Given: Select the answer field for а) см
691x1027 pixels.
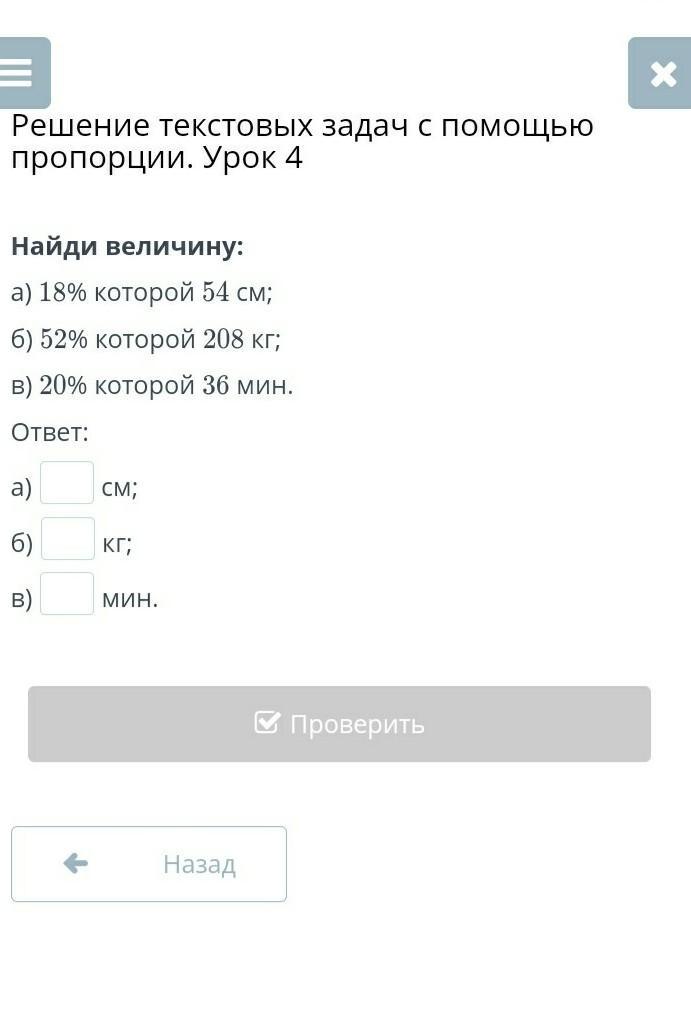Looking at the screenshot, I should [67, 483].
